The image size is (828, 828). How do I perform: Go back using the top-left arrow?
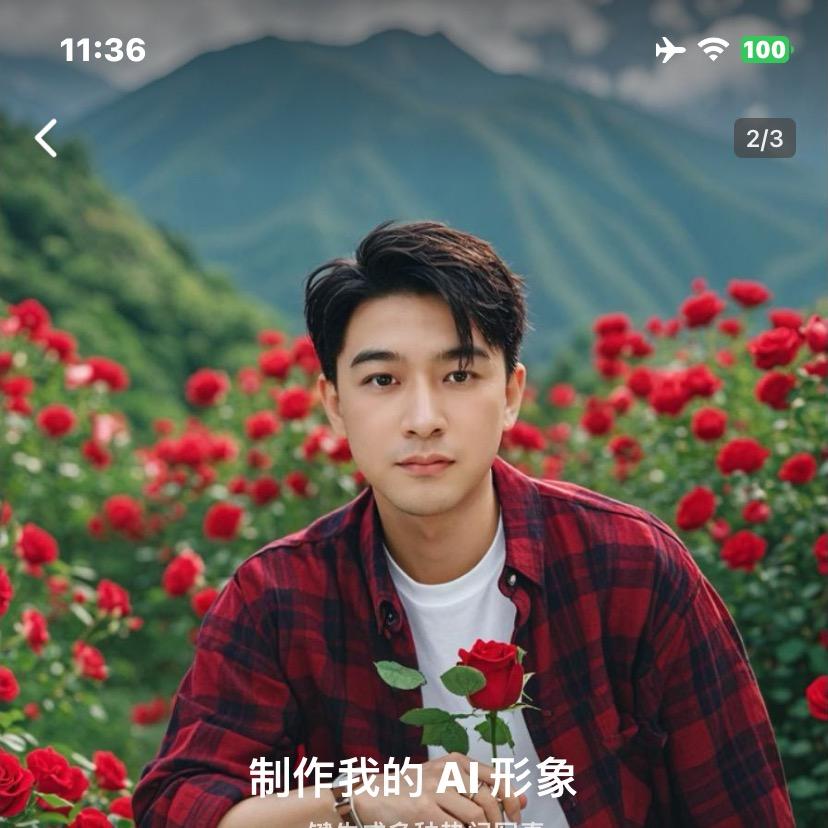46,138
